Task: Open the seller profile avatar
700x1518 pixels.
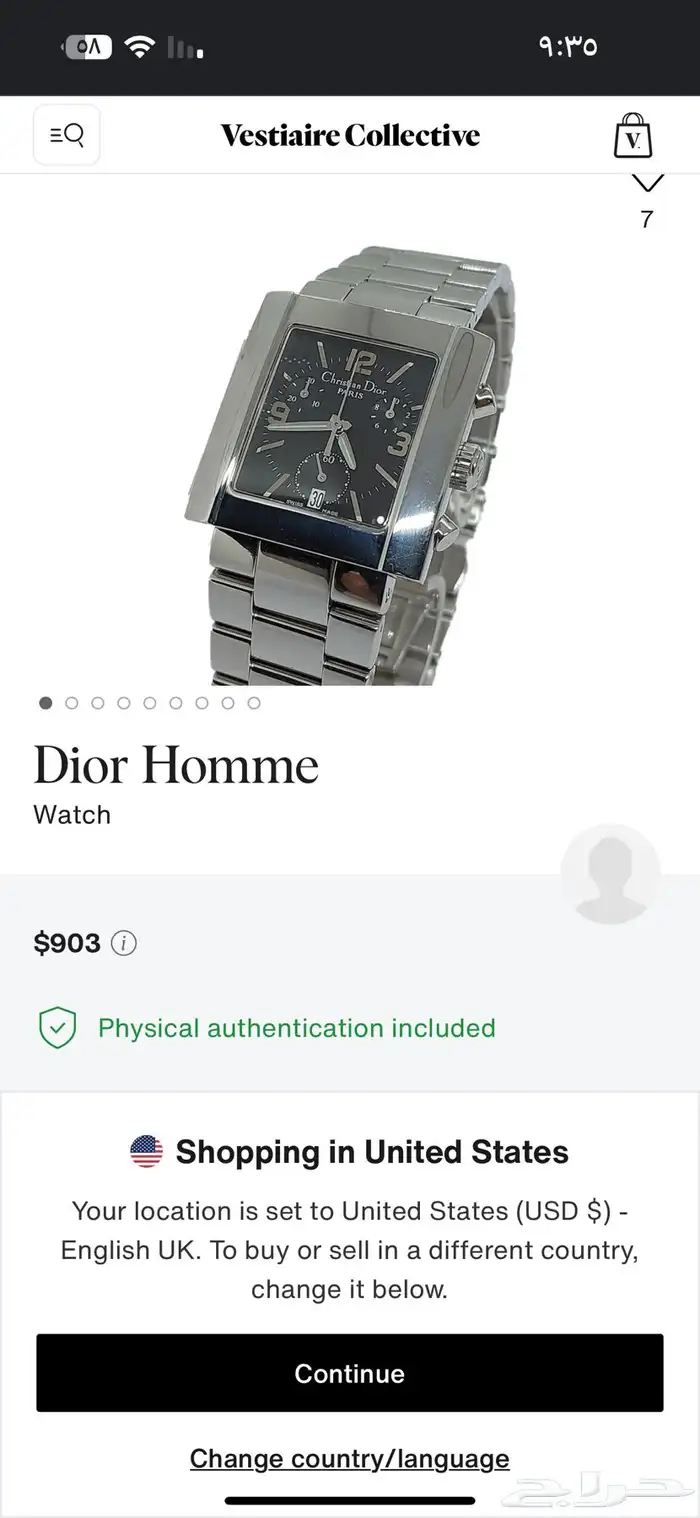Action: click(x=610, y=873)
